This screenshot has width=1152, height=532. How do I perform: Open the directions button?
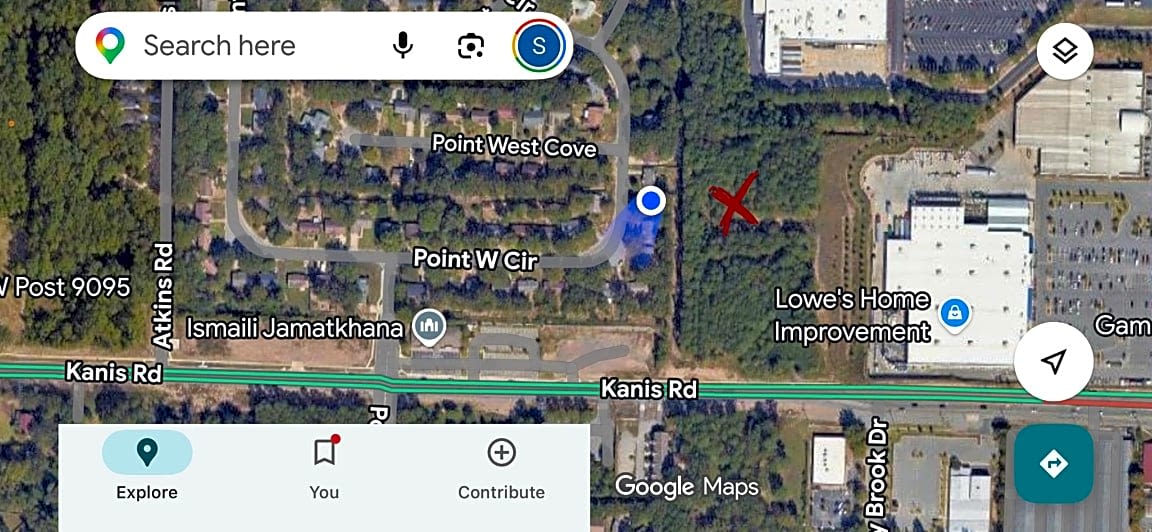pos(1053,464)
